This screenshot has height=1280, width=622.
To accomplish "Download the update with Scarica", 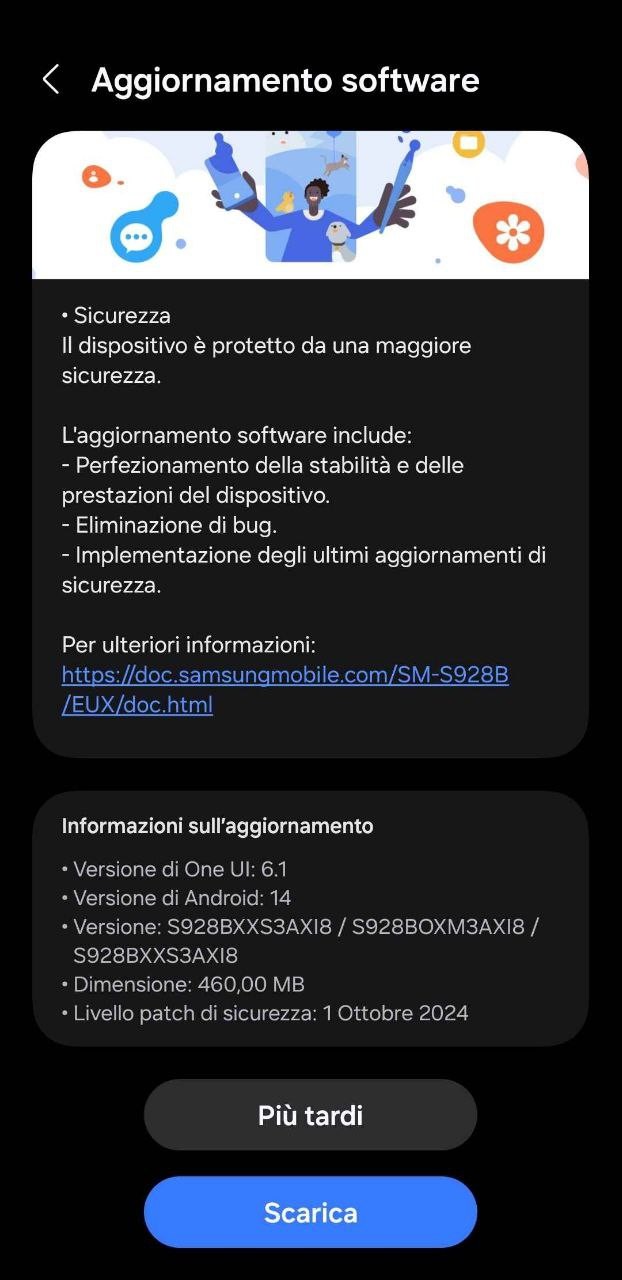I will click(x=310, y=1212).
